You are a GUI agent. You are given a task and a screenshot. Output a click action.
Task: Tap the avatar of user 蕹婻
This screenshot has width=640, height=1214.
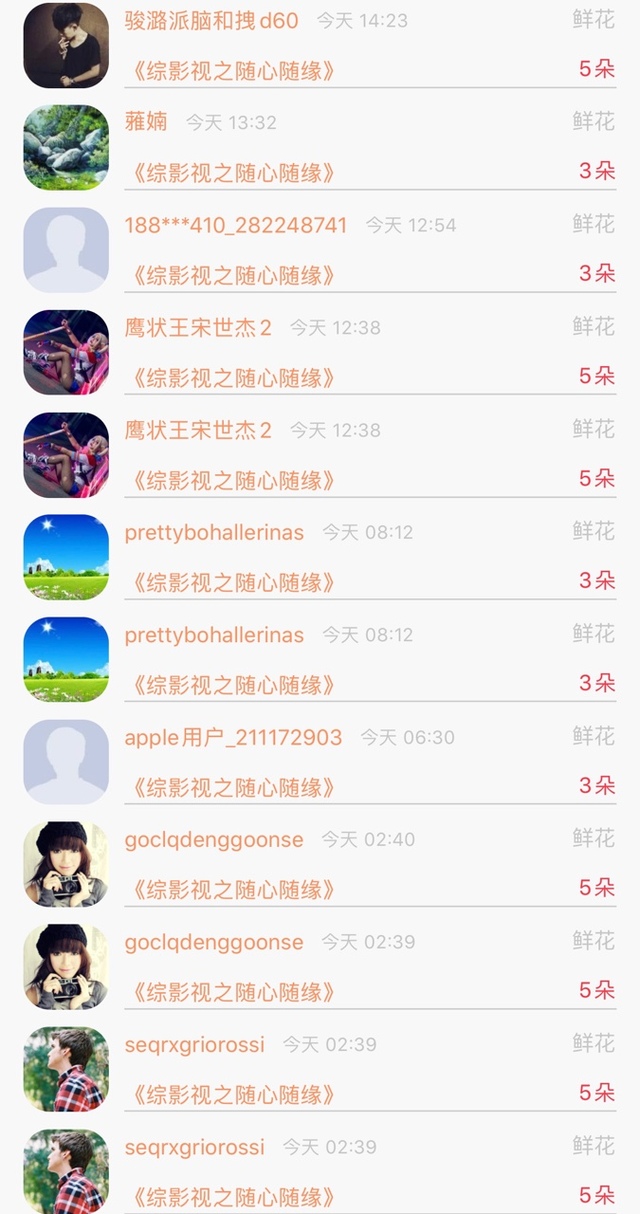coord(66,147)
